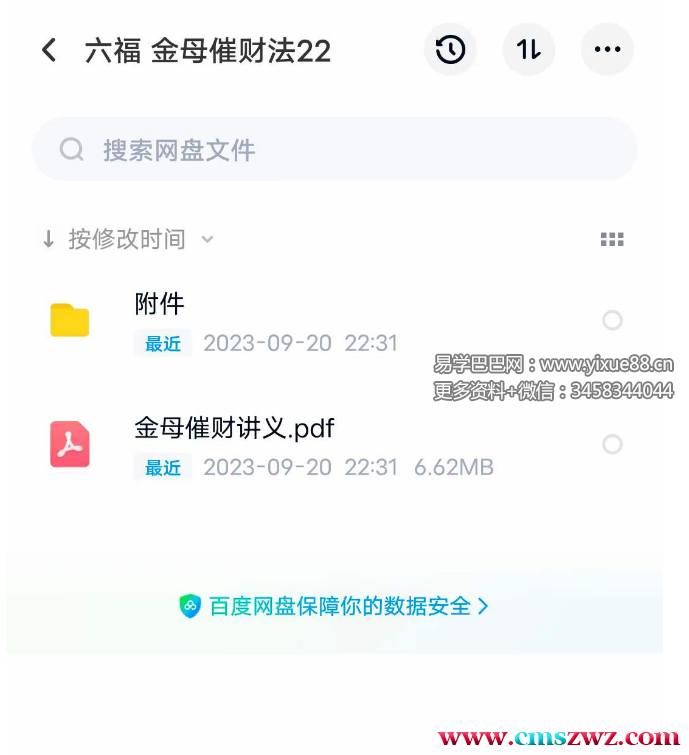Switch to grid view layout
This screenshot has height=755, width=689.
tap(612, 240)
